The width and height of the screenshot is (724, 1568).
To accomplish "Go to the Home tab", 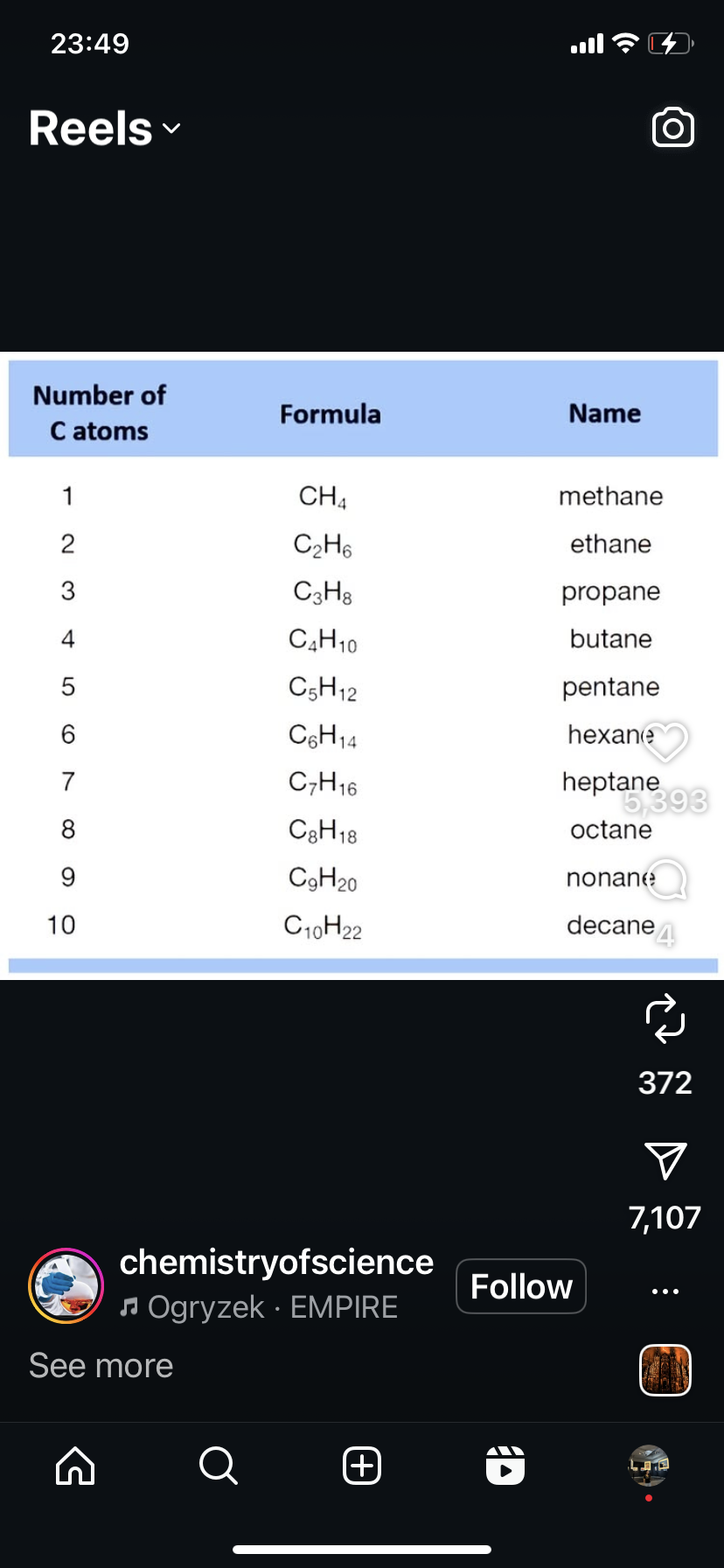I will tap(75, 1465).
